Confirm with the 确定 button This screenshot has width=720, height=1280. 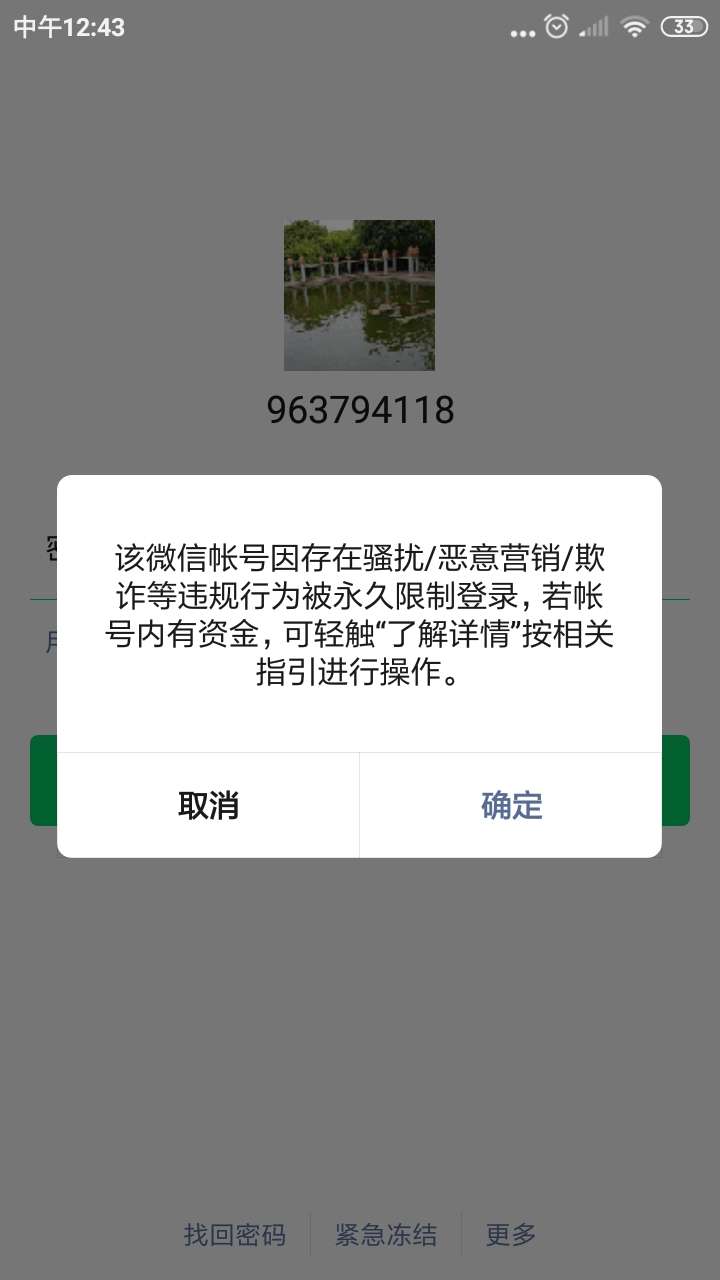coord(511,805)
